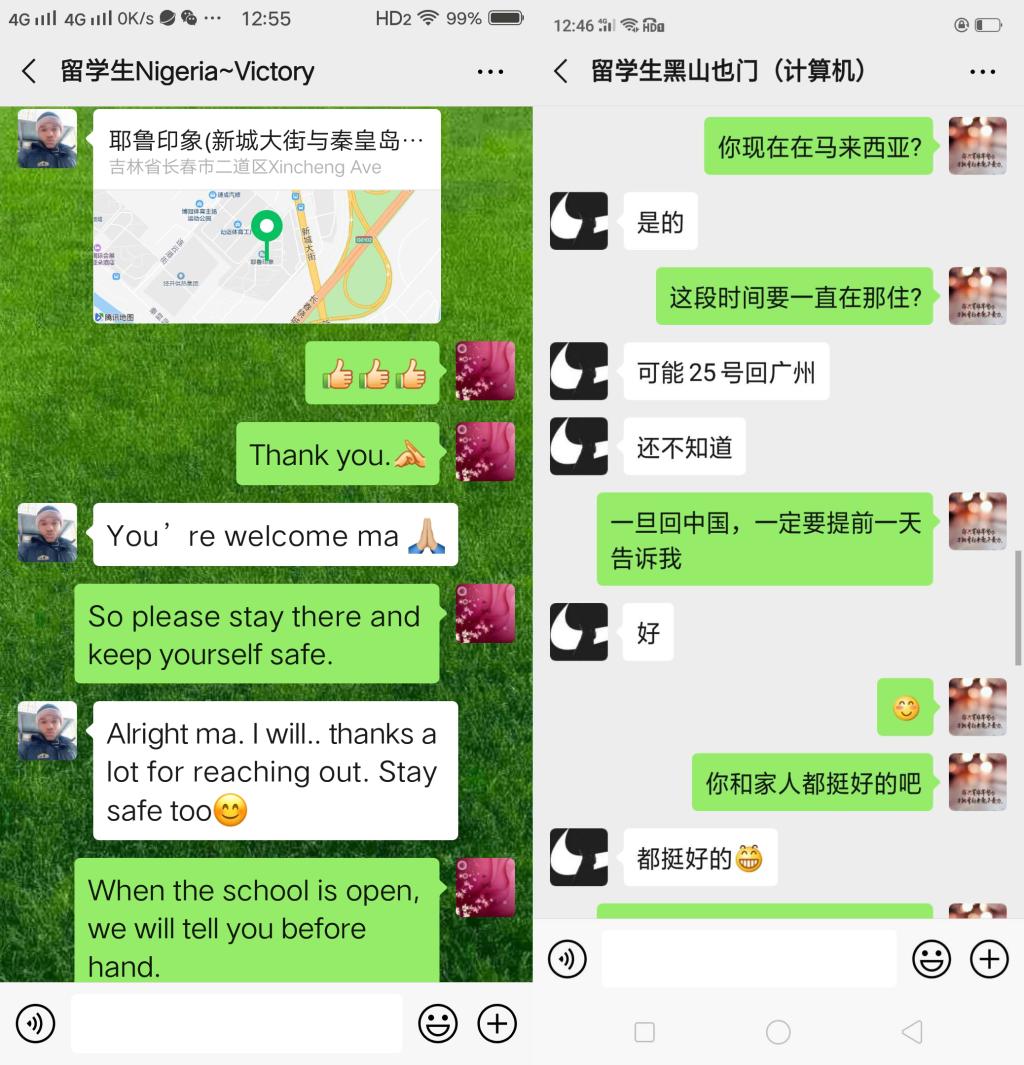Tap the message field in the Nigeria~Victory chat
This screenshot has height=1065, width=1024.
click(x=236, y=1023)
